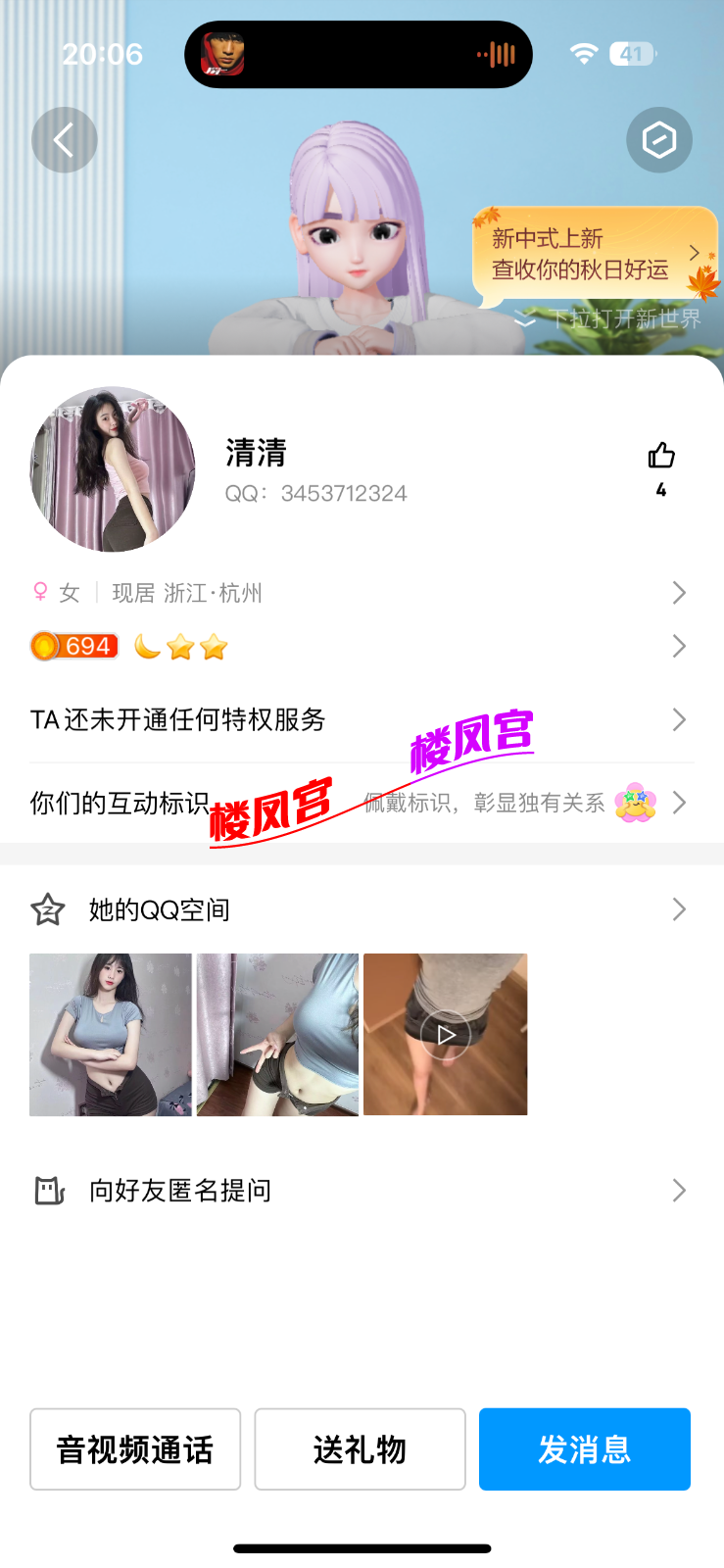Viewport: 724px width, 1568px height.
Task: Start 音视频通话 with 清清
Action: click(x=135, y=1449)
